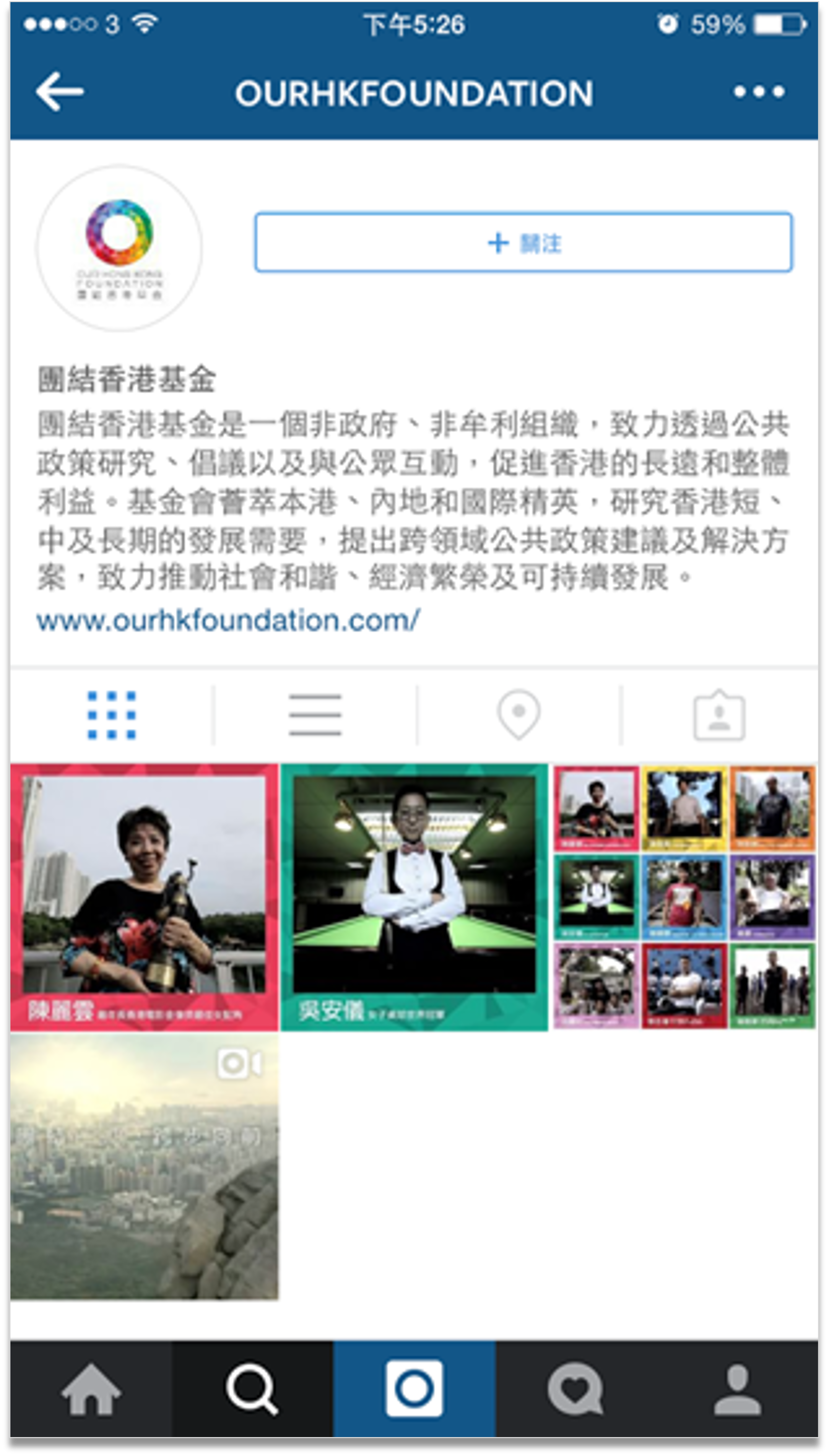View photos tagged of this account
Image resolution: width=829 pixels, height=1456 pixels.
click(x=719, y=716)
